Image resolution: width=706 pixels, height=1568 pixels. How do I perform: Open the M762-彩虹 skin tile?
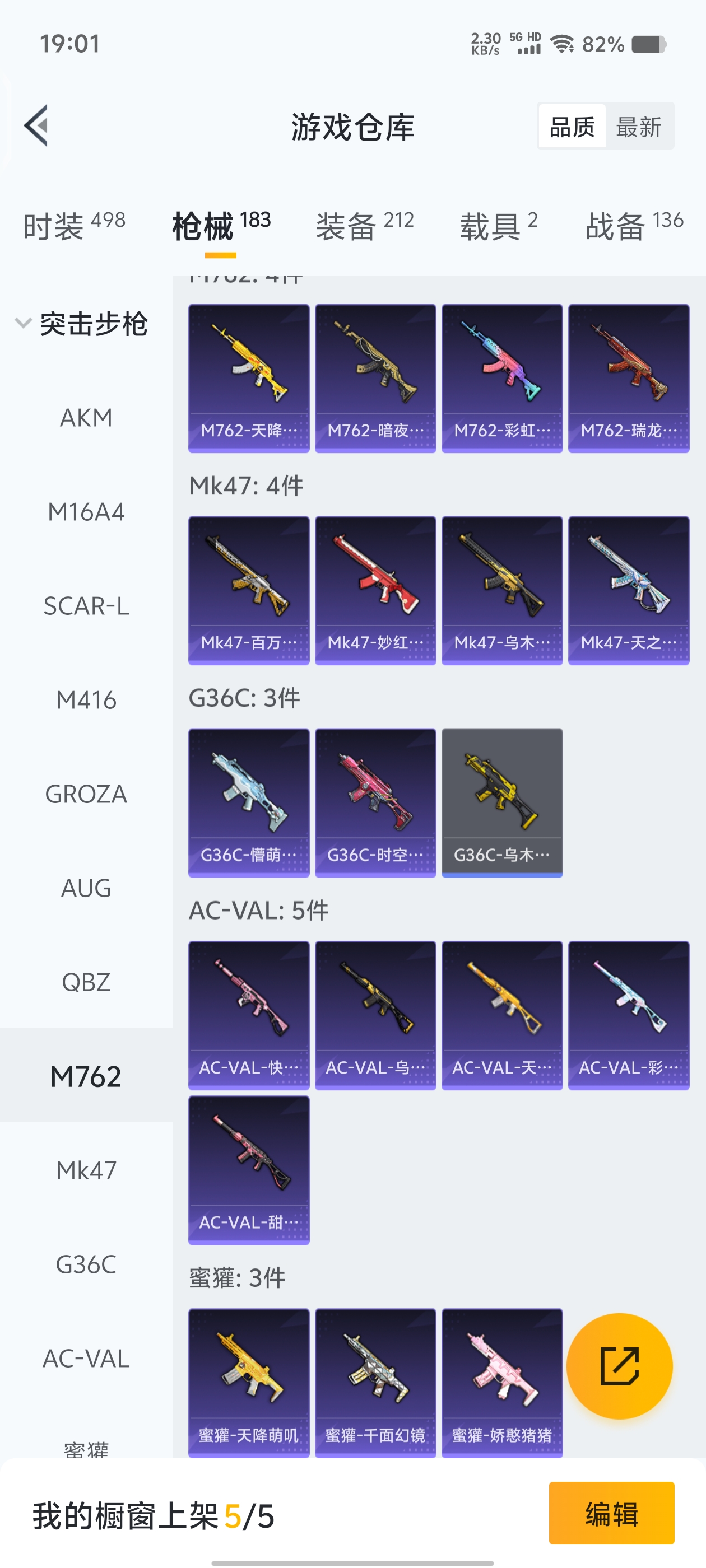[x=501, y=378]
